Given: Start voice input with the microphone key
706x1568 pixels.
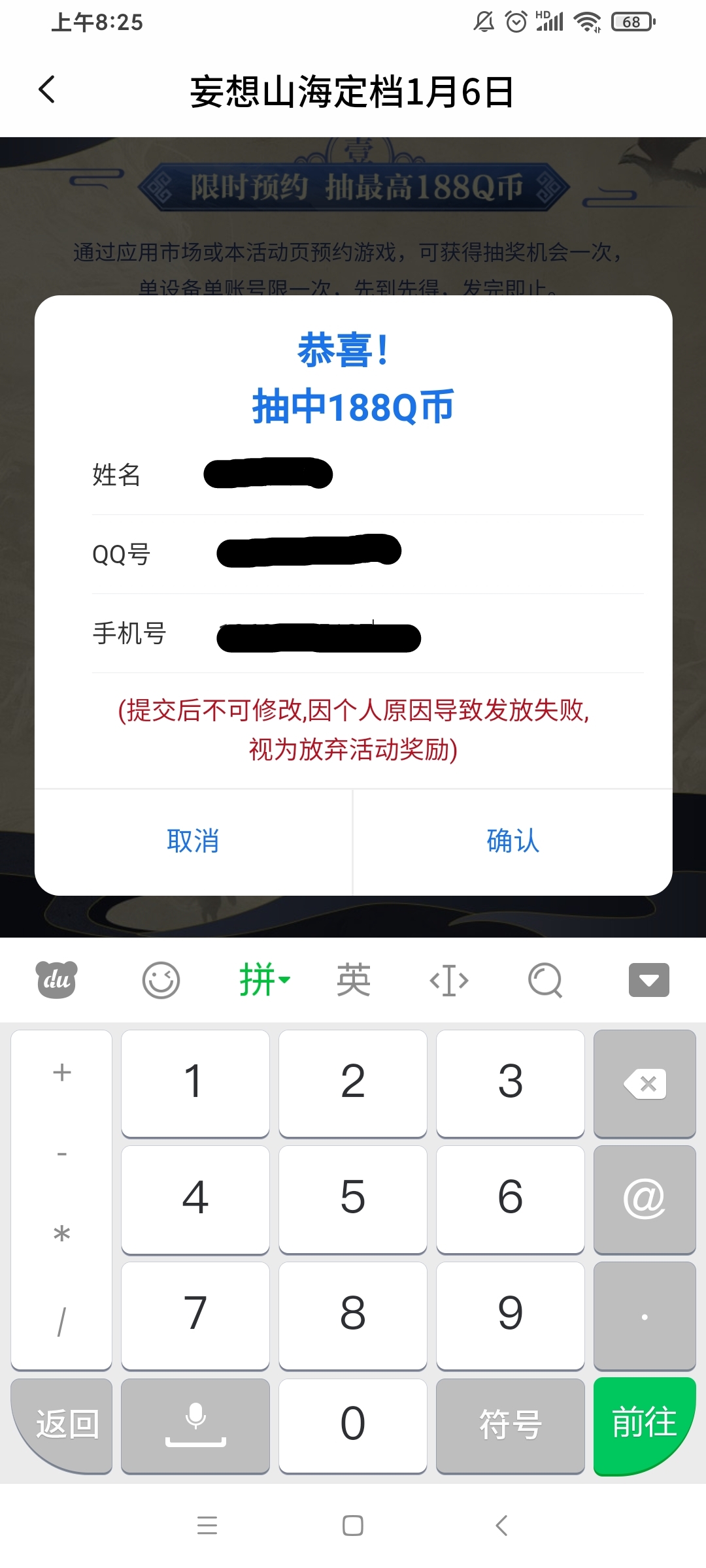Looking at the screenshot, I should pyautogui.click(x=195, y=1425).
